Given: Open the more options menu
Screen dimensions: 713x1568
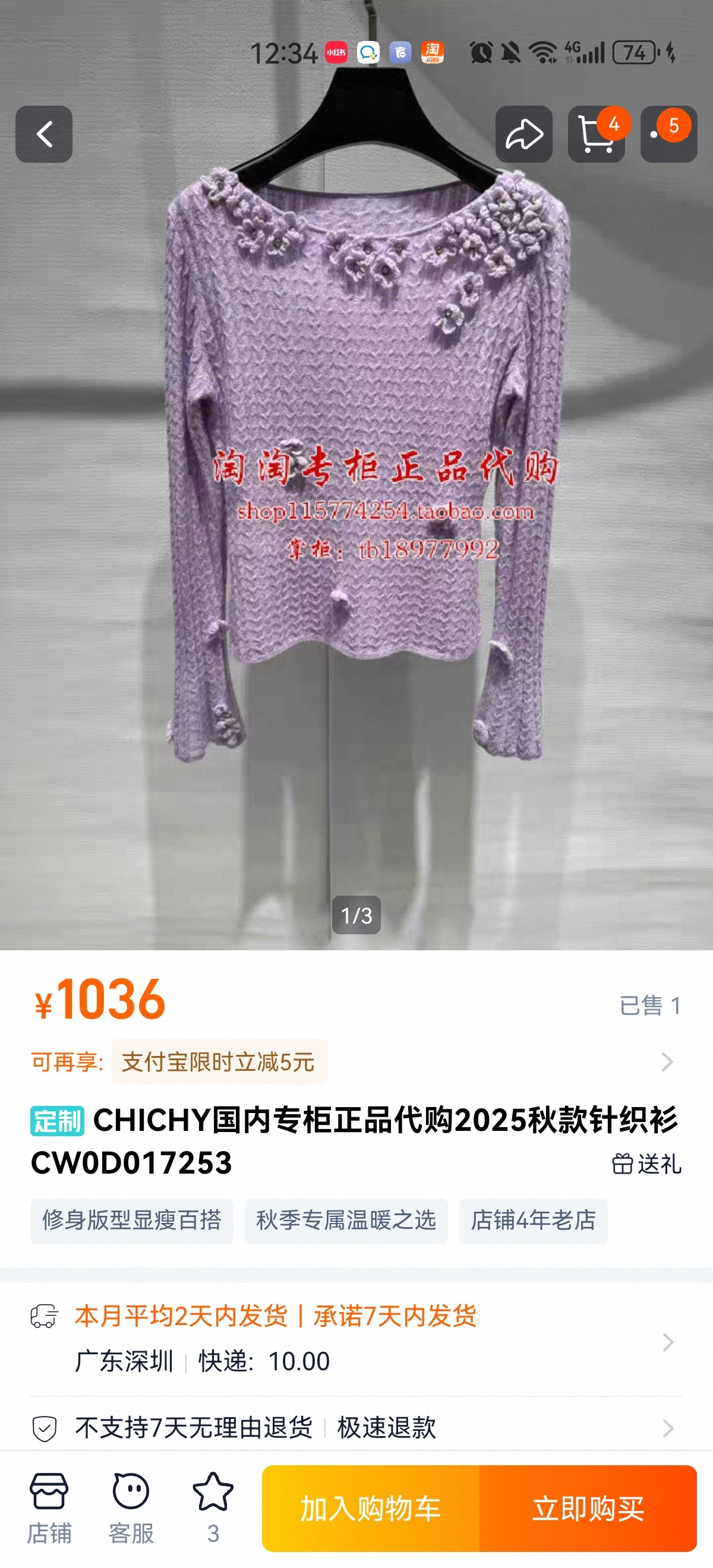Looking at the screenshot, I should point(668,134).
